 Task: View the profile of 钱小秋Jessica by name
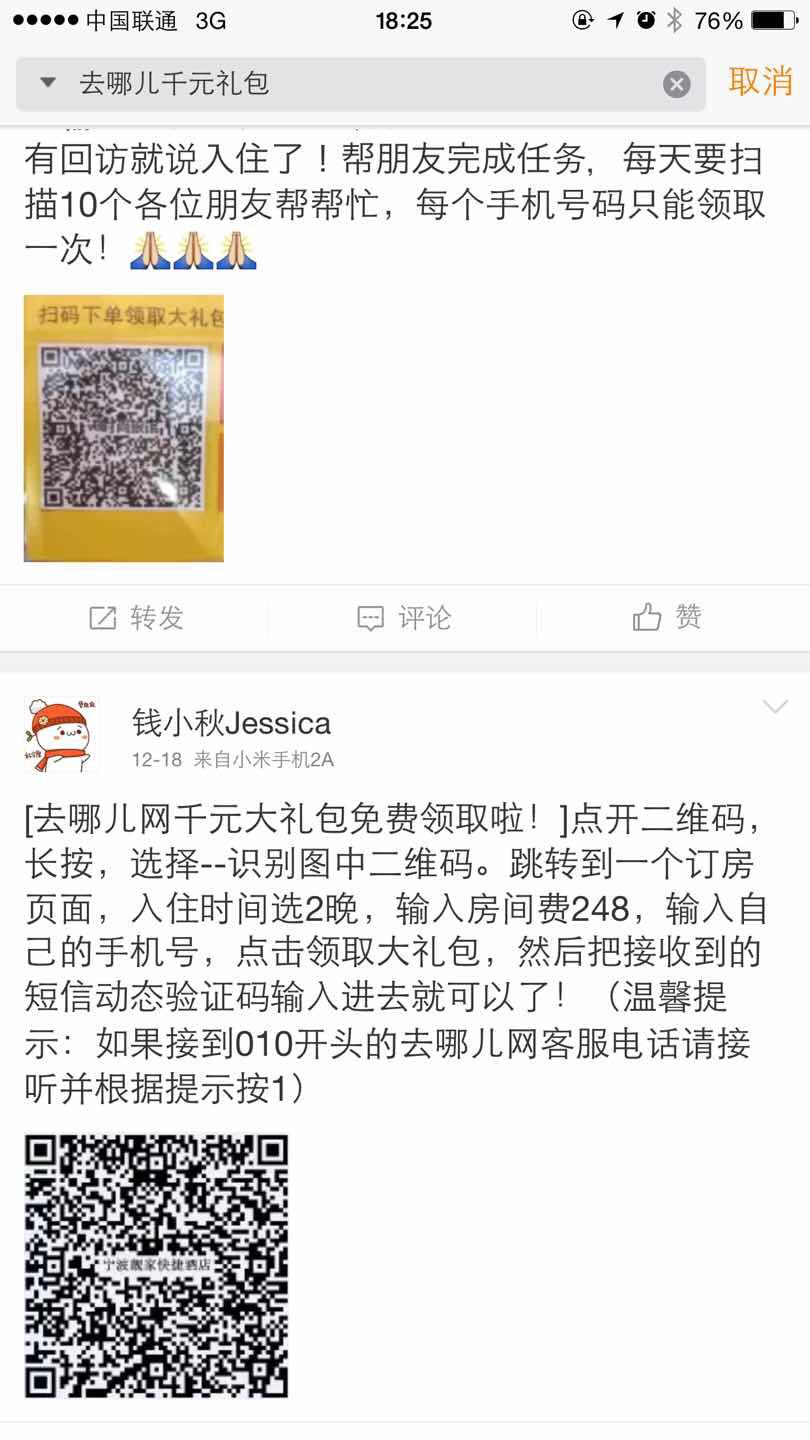pyautogui.click(x=231, y=722)
